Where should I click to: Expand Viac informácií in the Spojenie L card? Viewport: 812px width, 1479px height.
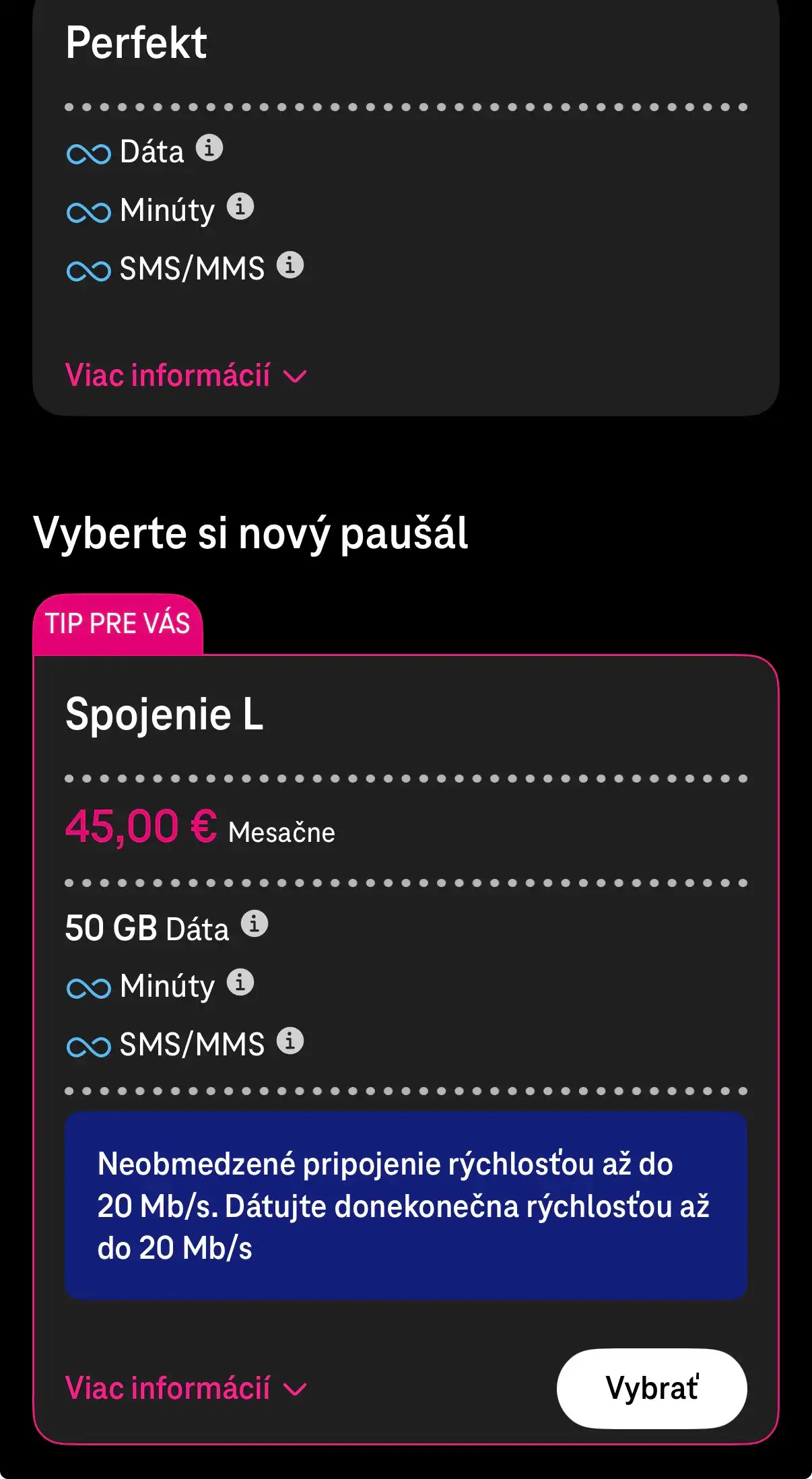click(x=186, y=1388)
